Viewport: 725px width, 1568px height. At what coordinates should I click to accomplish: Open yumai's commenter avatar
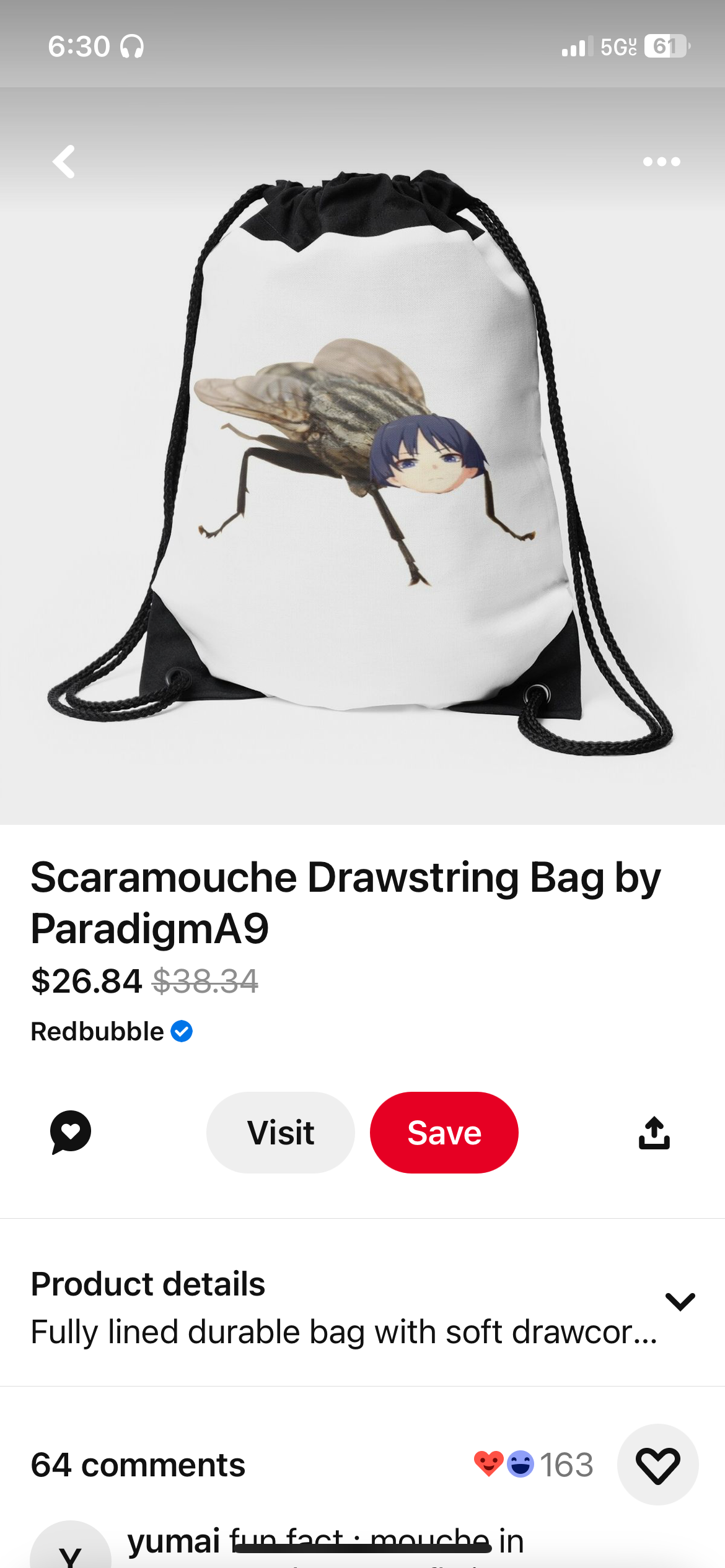(71, 1547)
